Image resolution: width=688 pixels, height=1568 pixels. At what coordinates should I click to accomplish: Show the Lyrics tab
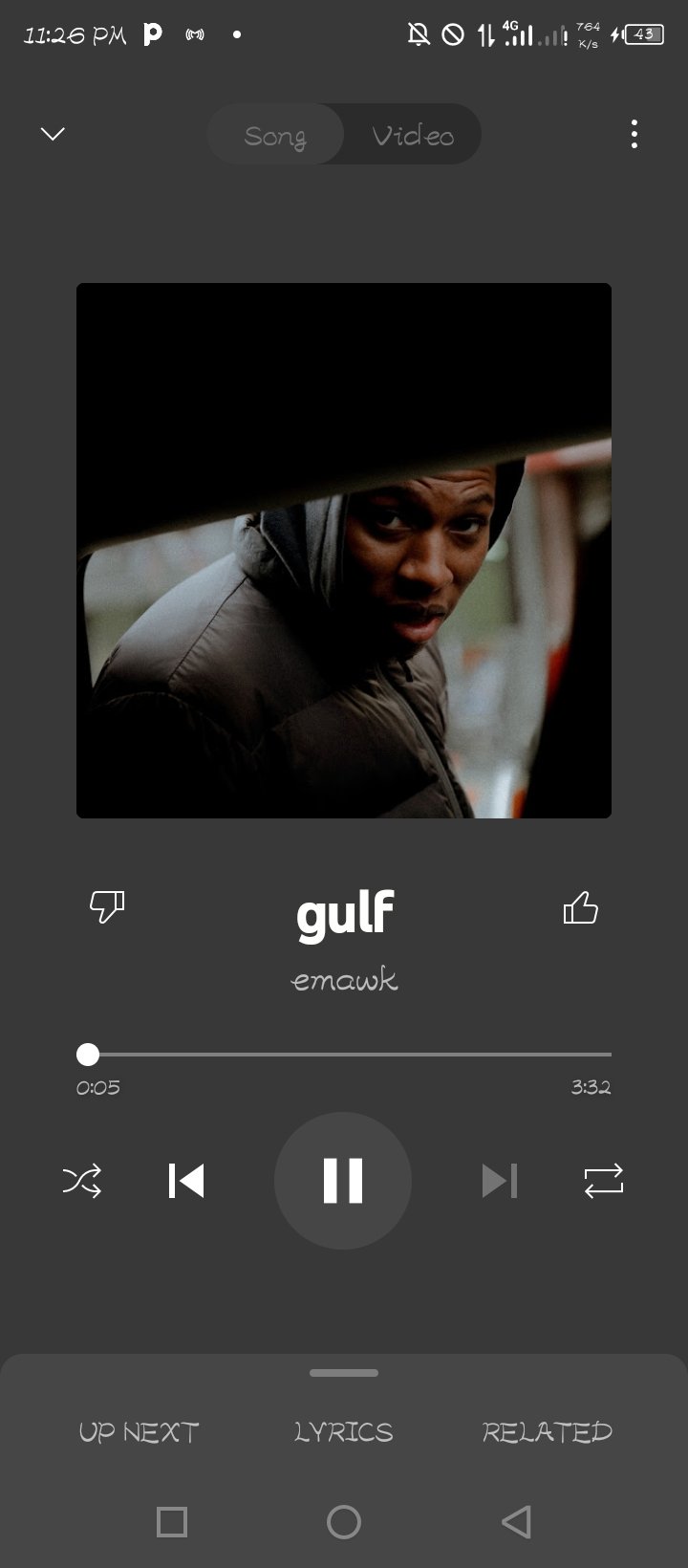click(344, 1431)
